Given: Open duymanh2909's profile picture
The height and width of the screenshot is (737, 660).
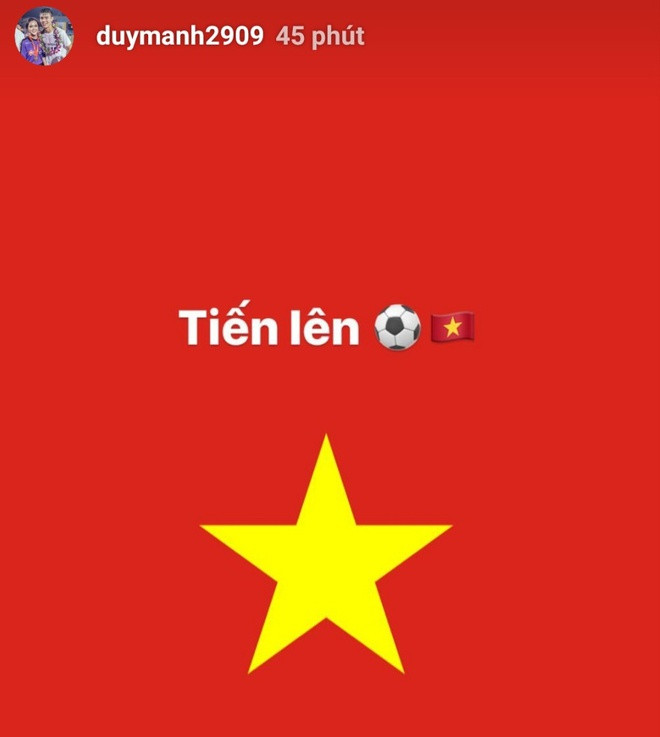Looking at the screenshot, I should click(44, 37).
